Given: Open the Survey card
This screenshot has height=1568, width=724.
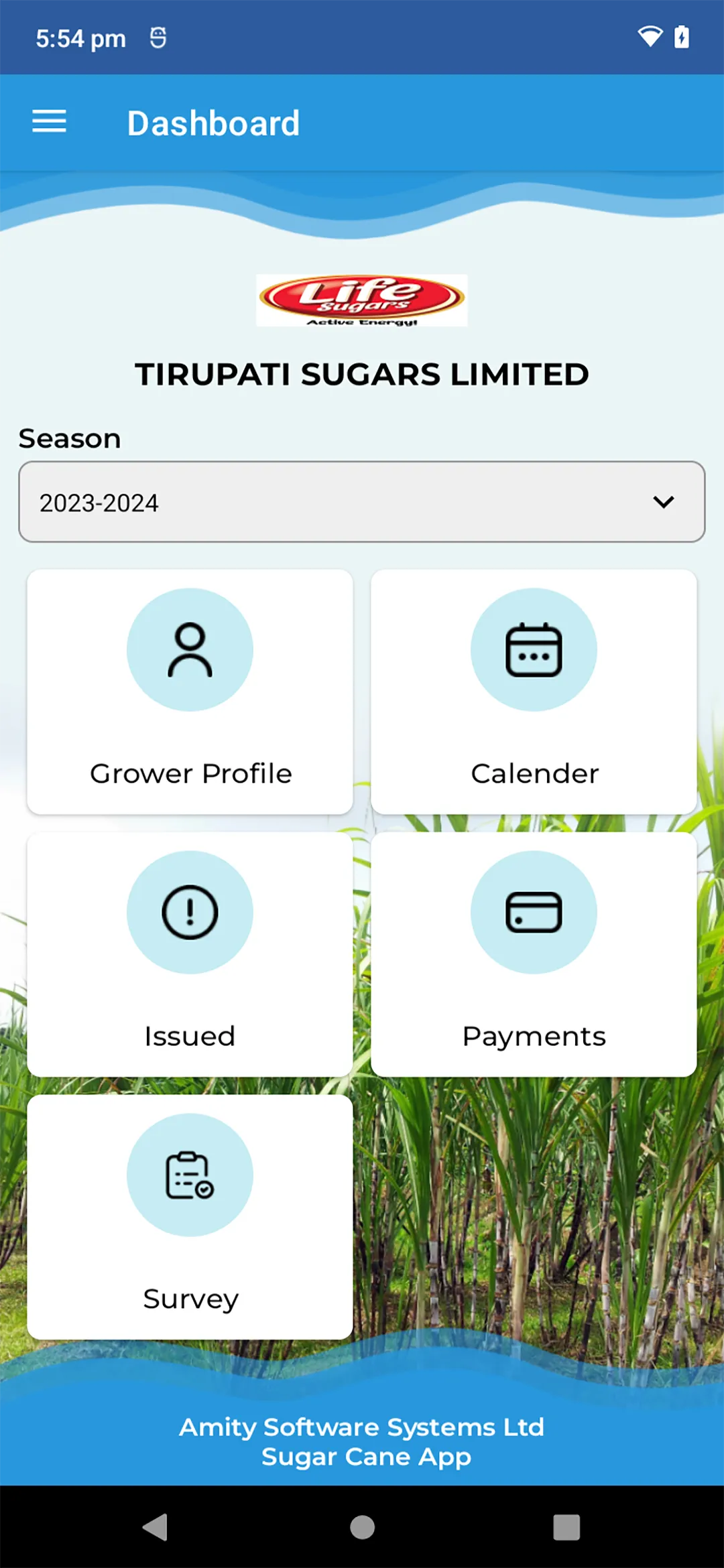Looking at the screenshot, I should (x=190, y=1217).
